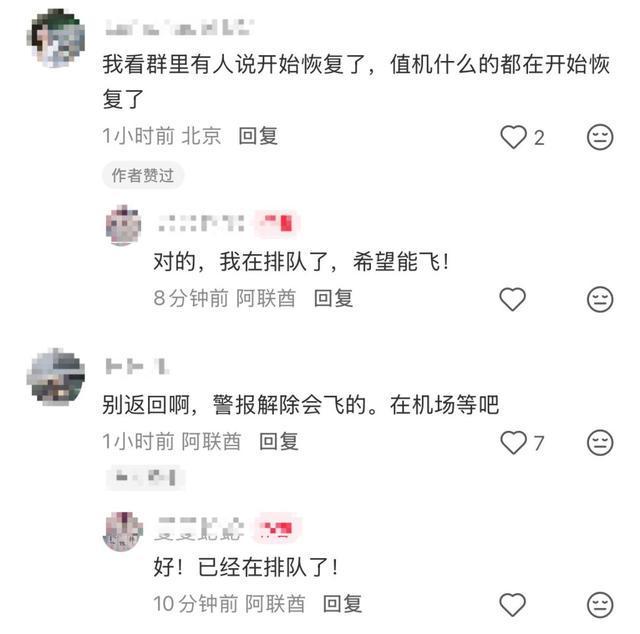
Task: Open avatar of the 值机开始恢复 commenter
Action: point(54,38)
